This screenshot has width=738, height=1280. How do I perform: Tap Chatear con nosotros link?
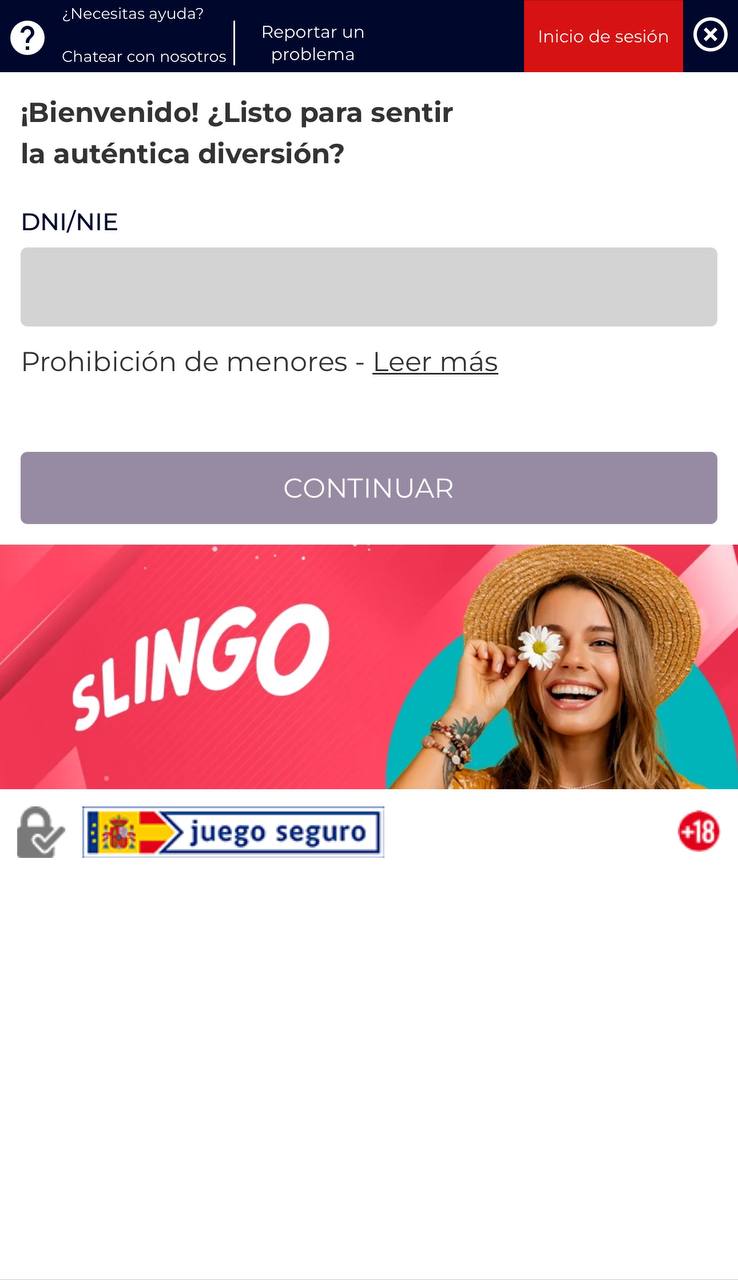tap(144, 57)
